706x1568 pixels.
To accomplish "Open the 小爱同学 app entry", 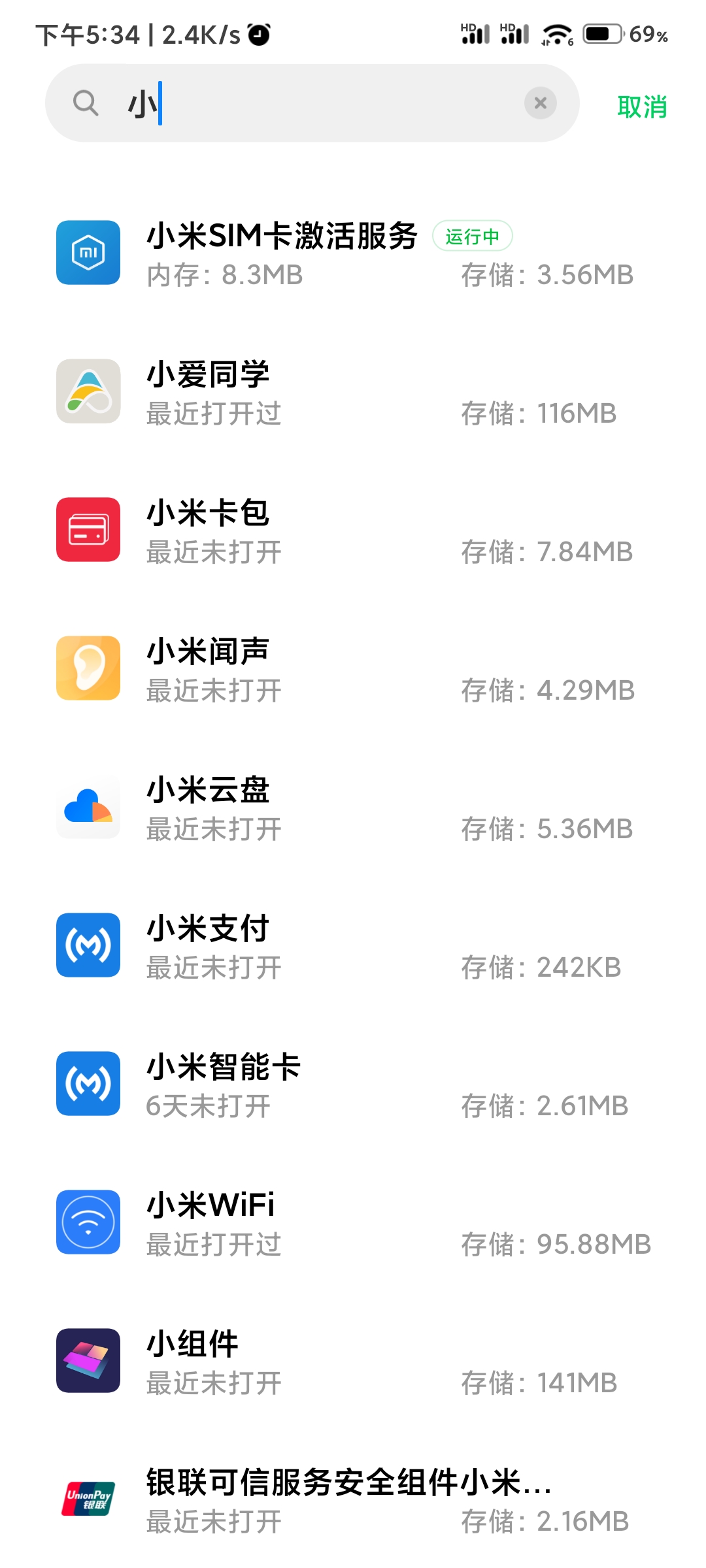I will 353,392.
